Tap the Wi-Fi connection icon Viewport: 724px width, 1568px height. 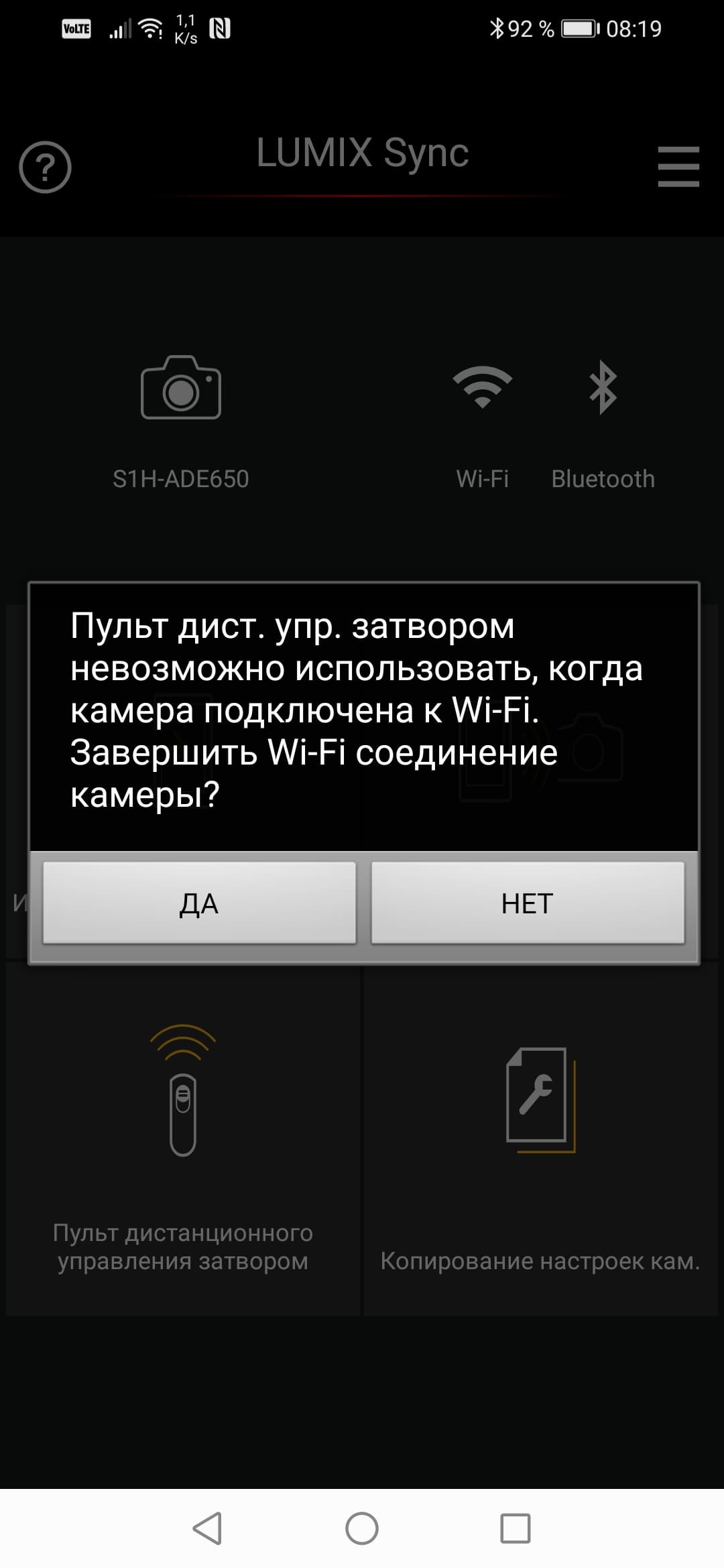coord(482,387)
